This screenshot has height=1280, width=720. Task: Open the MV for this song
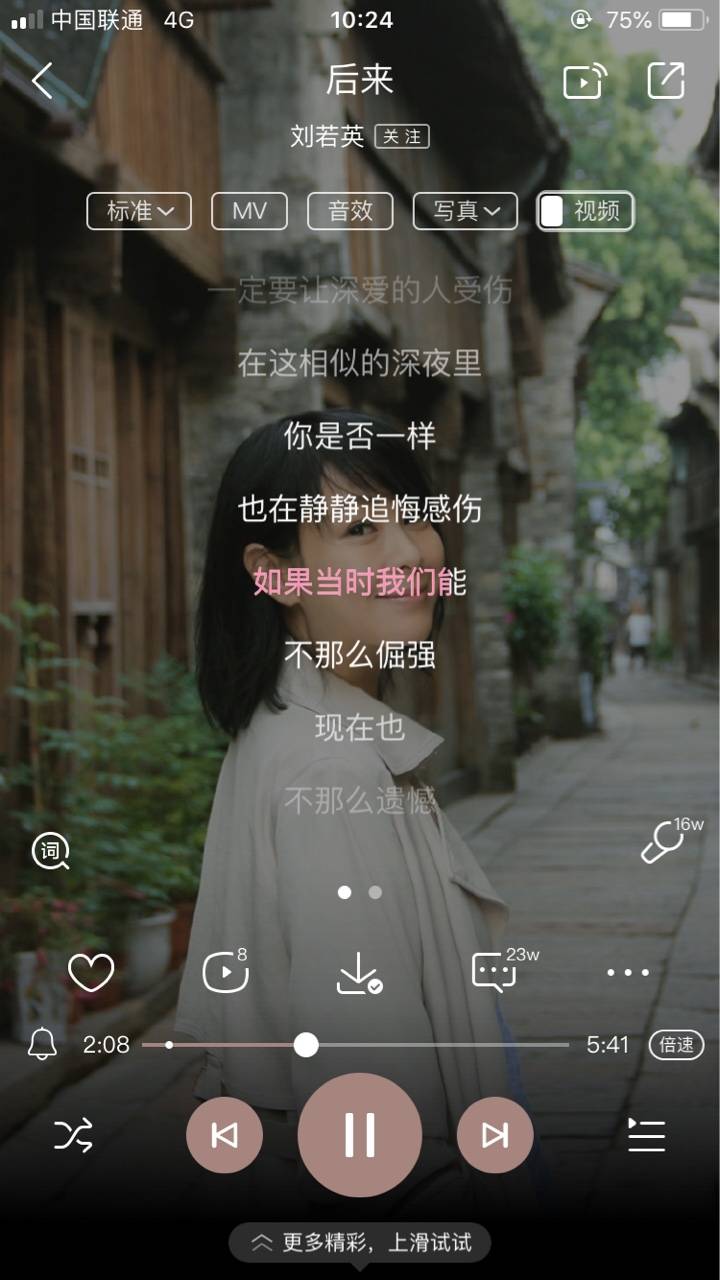[249, 211]
